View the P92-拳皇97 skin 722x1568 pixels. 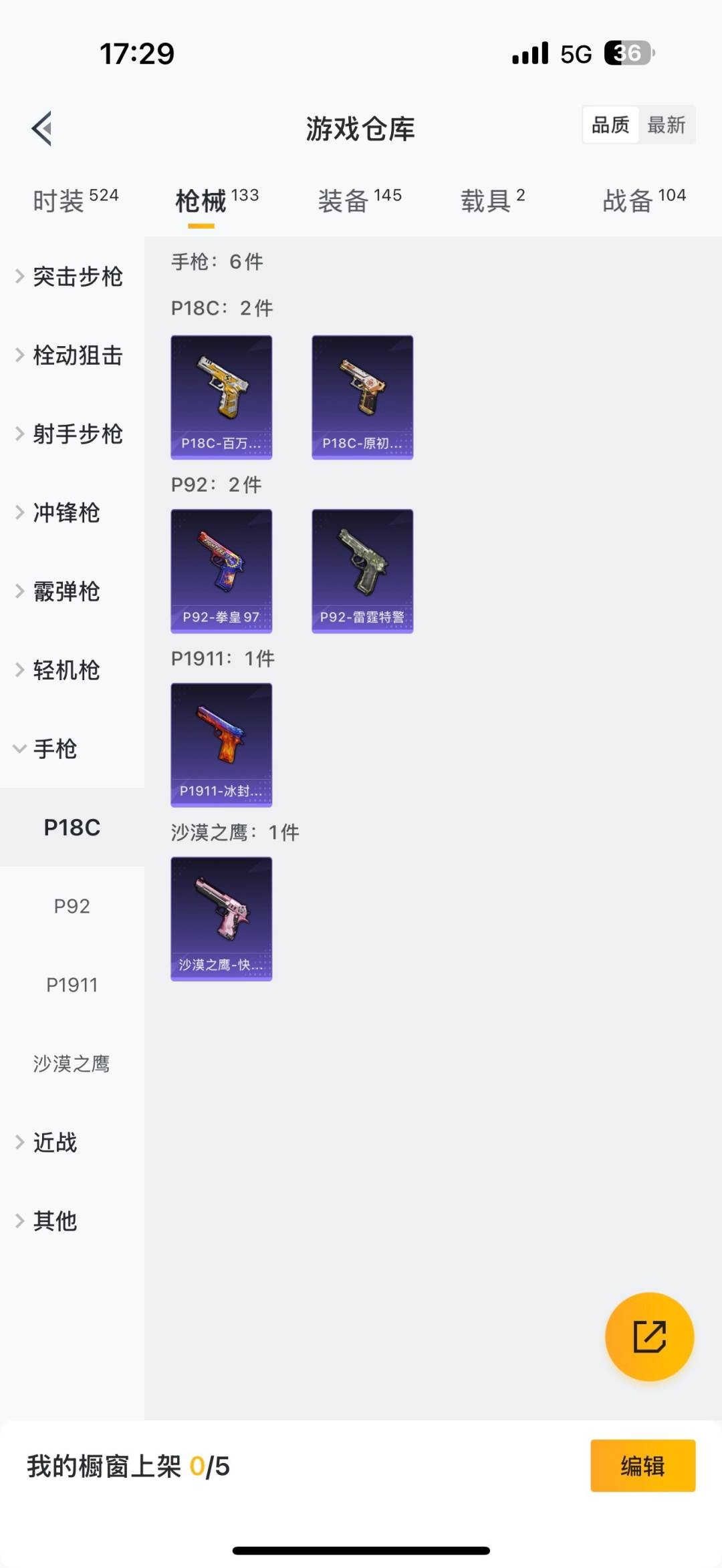(x=221, y=571)
